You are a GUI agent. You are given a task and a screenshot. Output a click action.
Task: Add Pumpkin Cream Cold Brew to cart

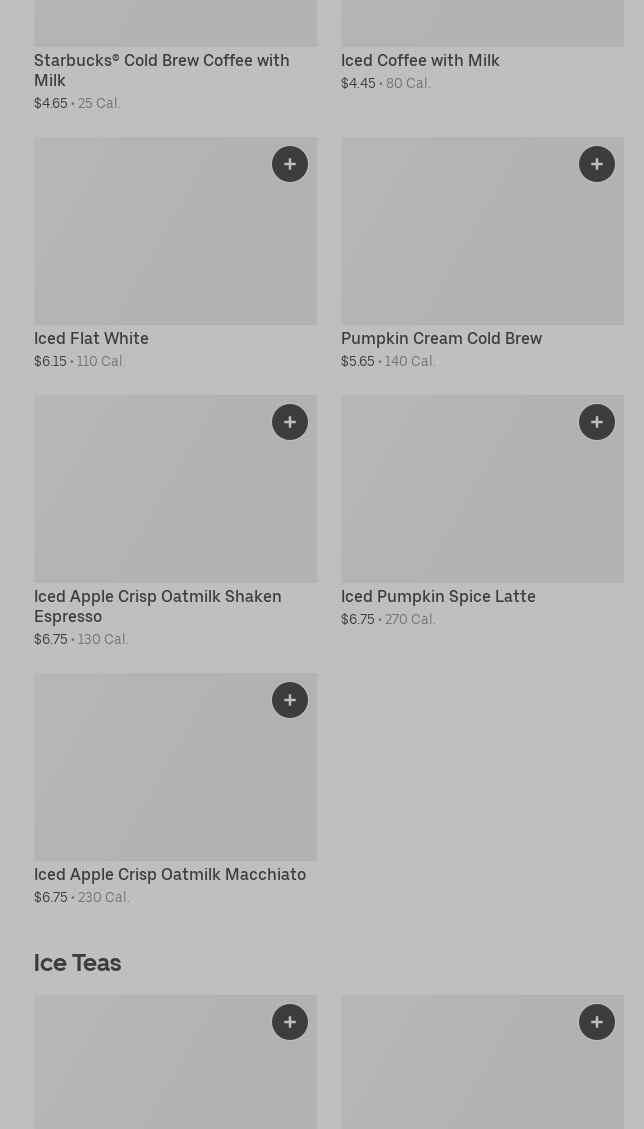[596, 164]
